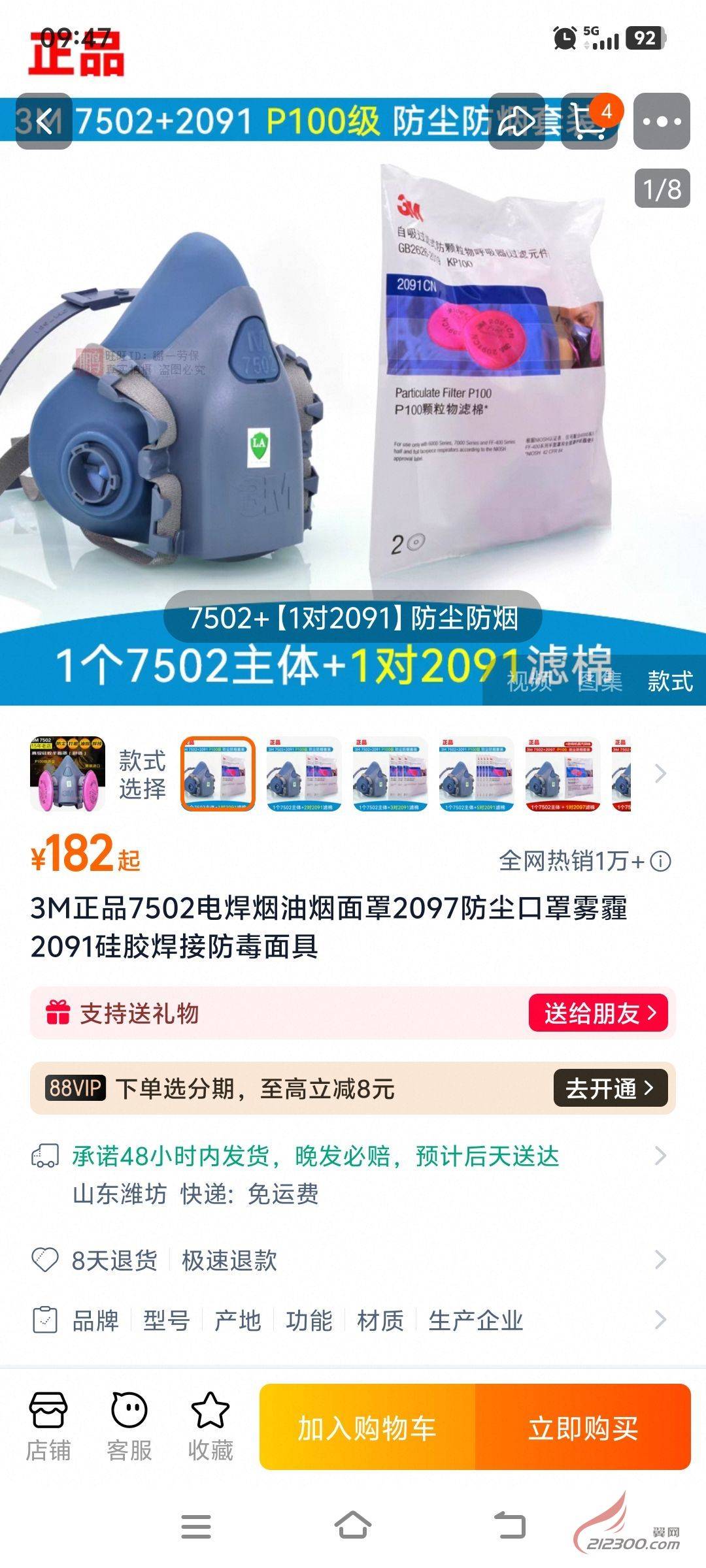706x1568 pixels.
Task: Contact 客服 customer service
Action: [x=129, y=1427]
